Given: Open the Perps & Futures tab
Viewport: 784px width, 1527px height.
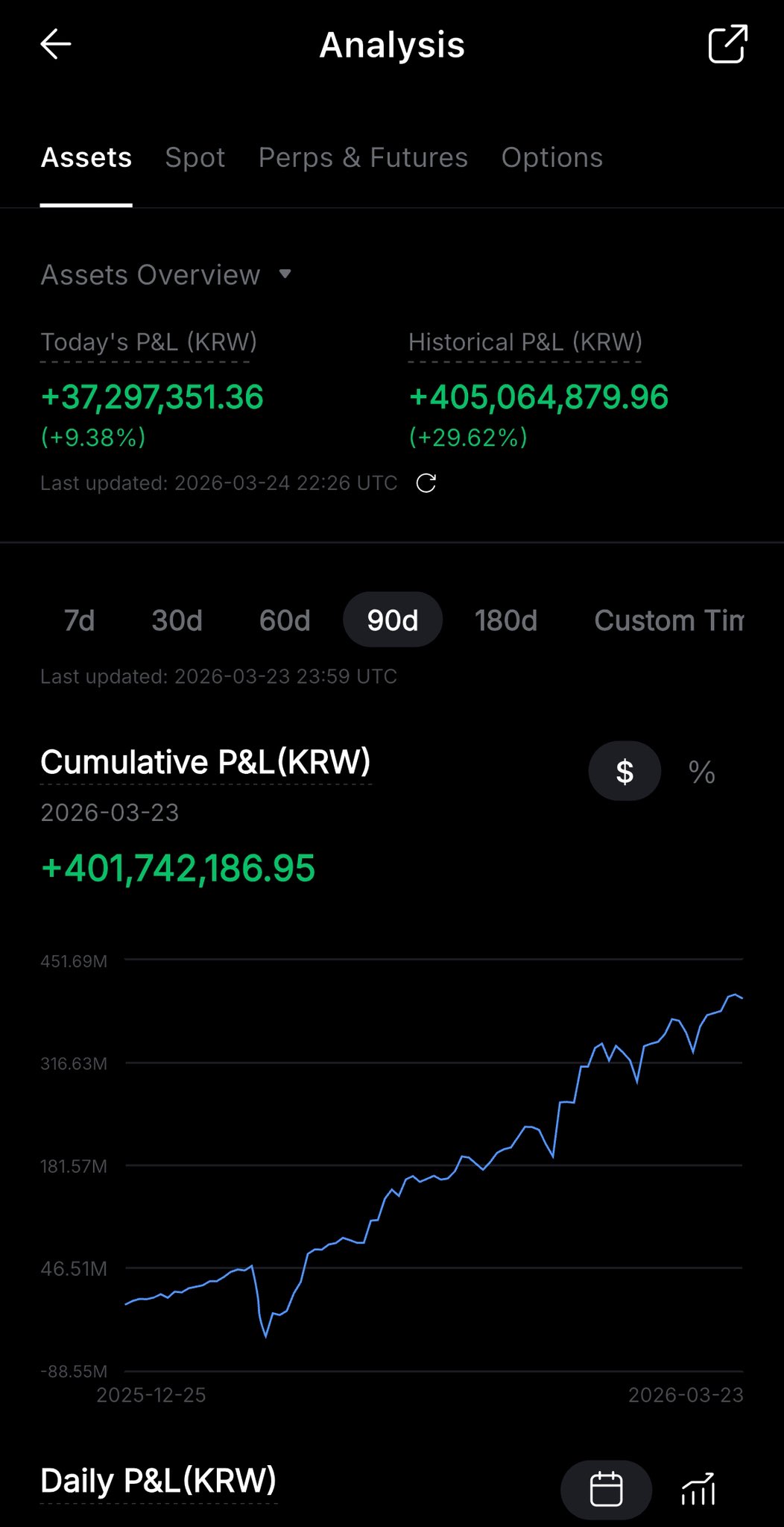Looking at the screenshot, I should point(363,158).
